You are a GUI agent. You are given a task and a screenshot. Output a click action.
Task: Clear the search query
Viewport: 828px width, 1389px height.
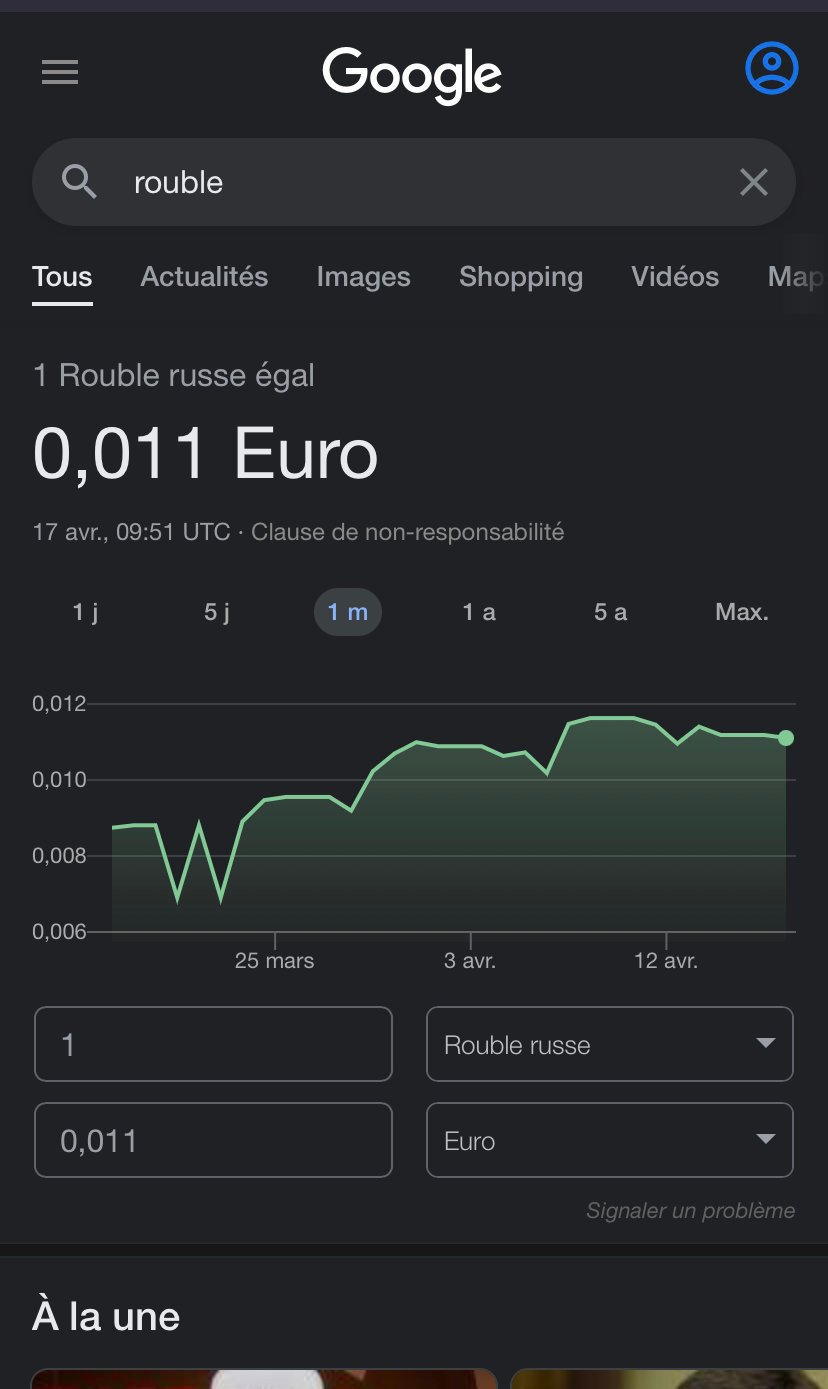[x=753, y=182]
